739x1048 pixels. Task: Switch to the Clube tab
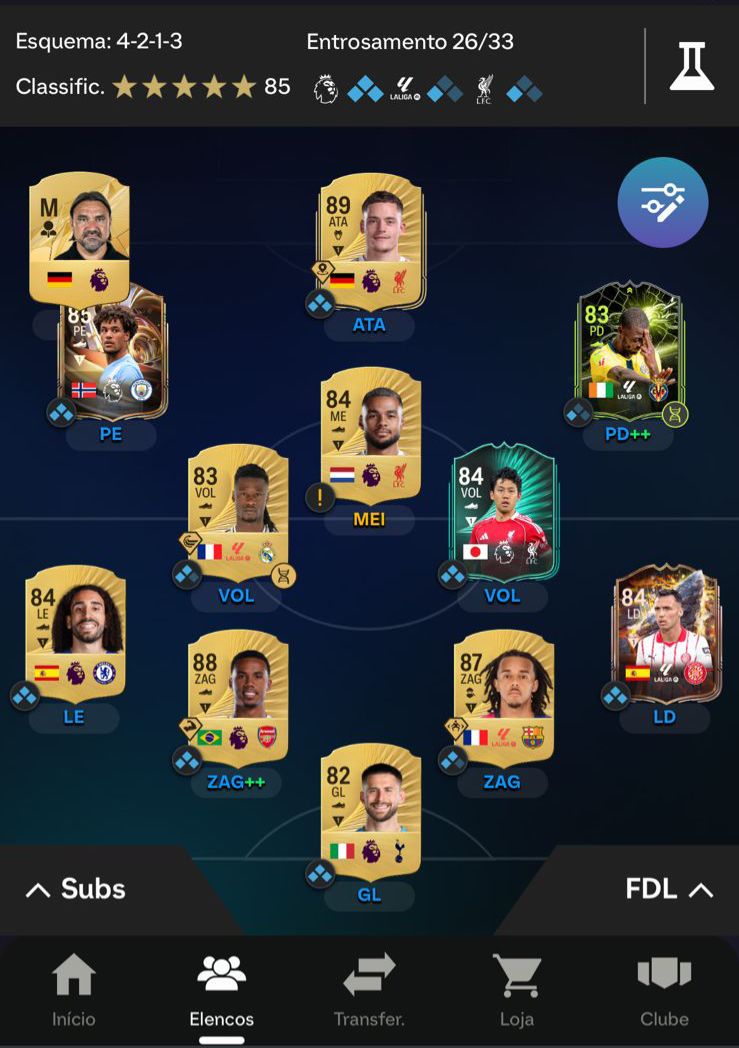click(664, 990)
